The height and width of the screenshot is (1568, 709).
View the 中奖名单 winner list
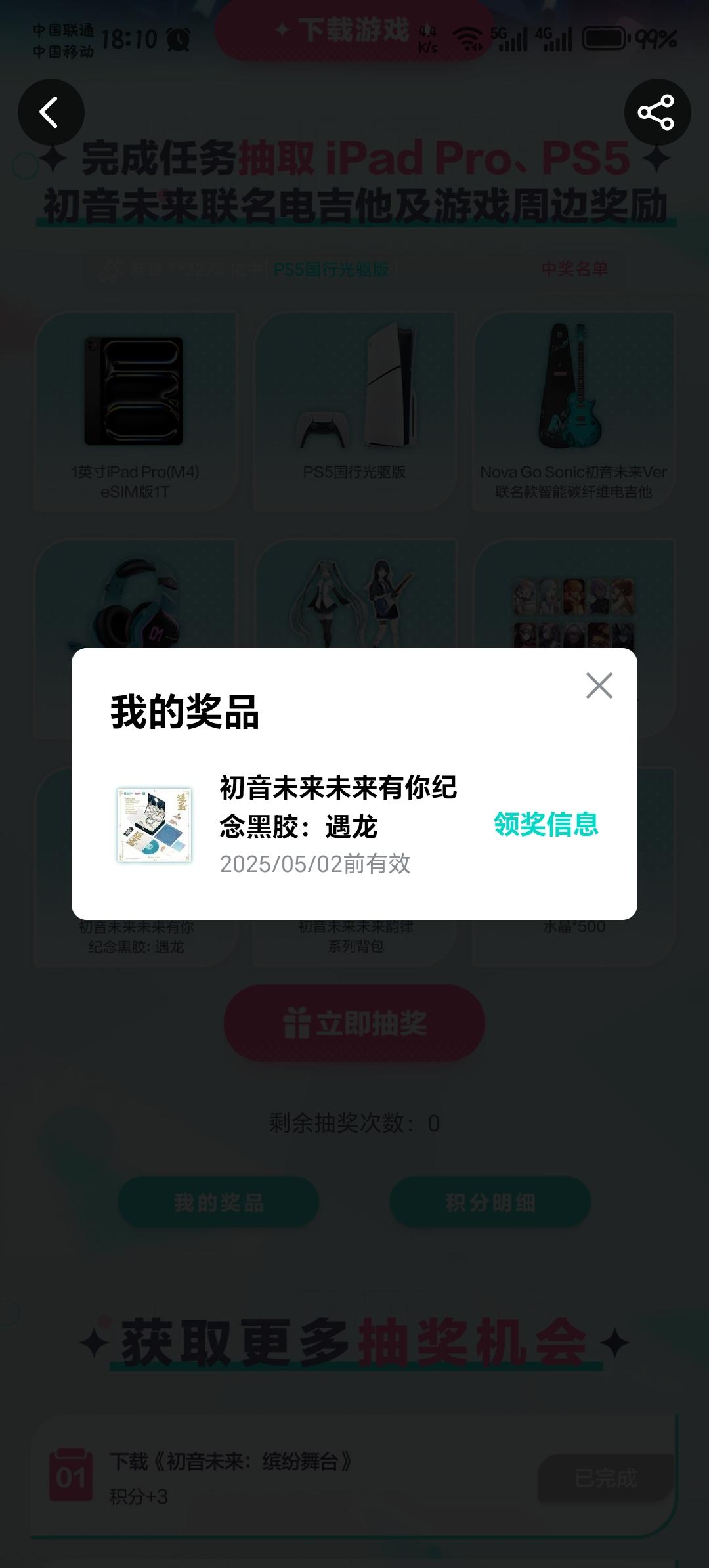coord(574,269)
